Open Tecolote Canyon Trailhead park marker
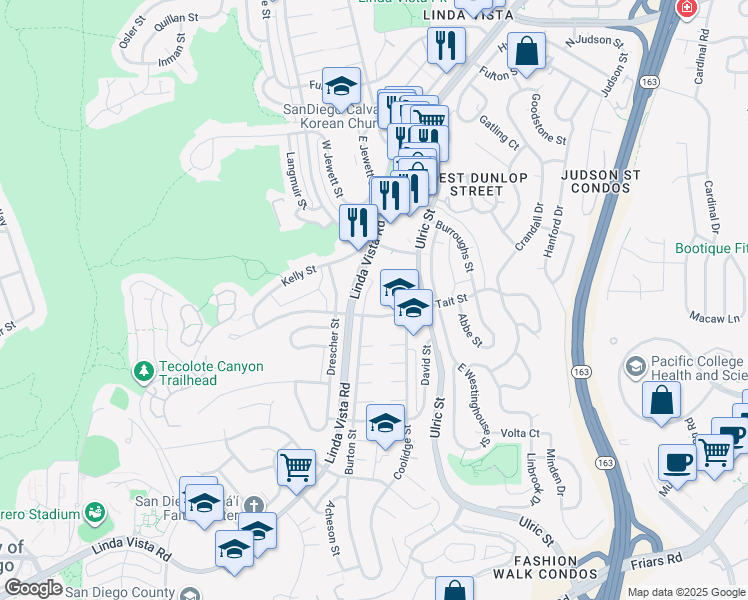748x600 pixels. pyautogui.click(x=144, y=372)
